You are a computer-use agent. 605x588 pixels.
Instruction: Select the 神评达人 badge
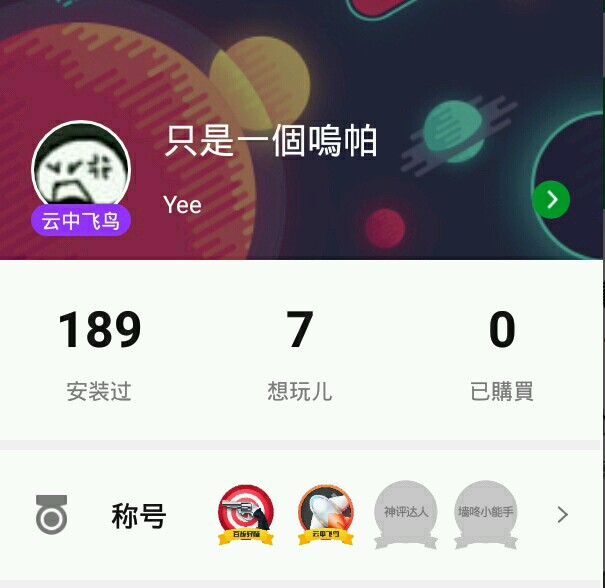(x=406, y=513)
